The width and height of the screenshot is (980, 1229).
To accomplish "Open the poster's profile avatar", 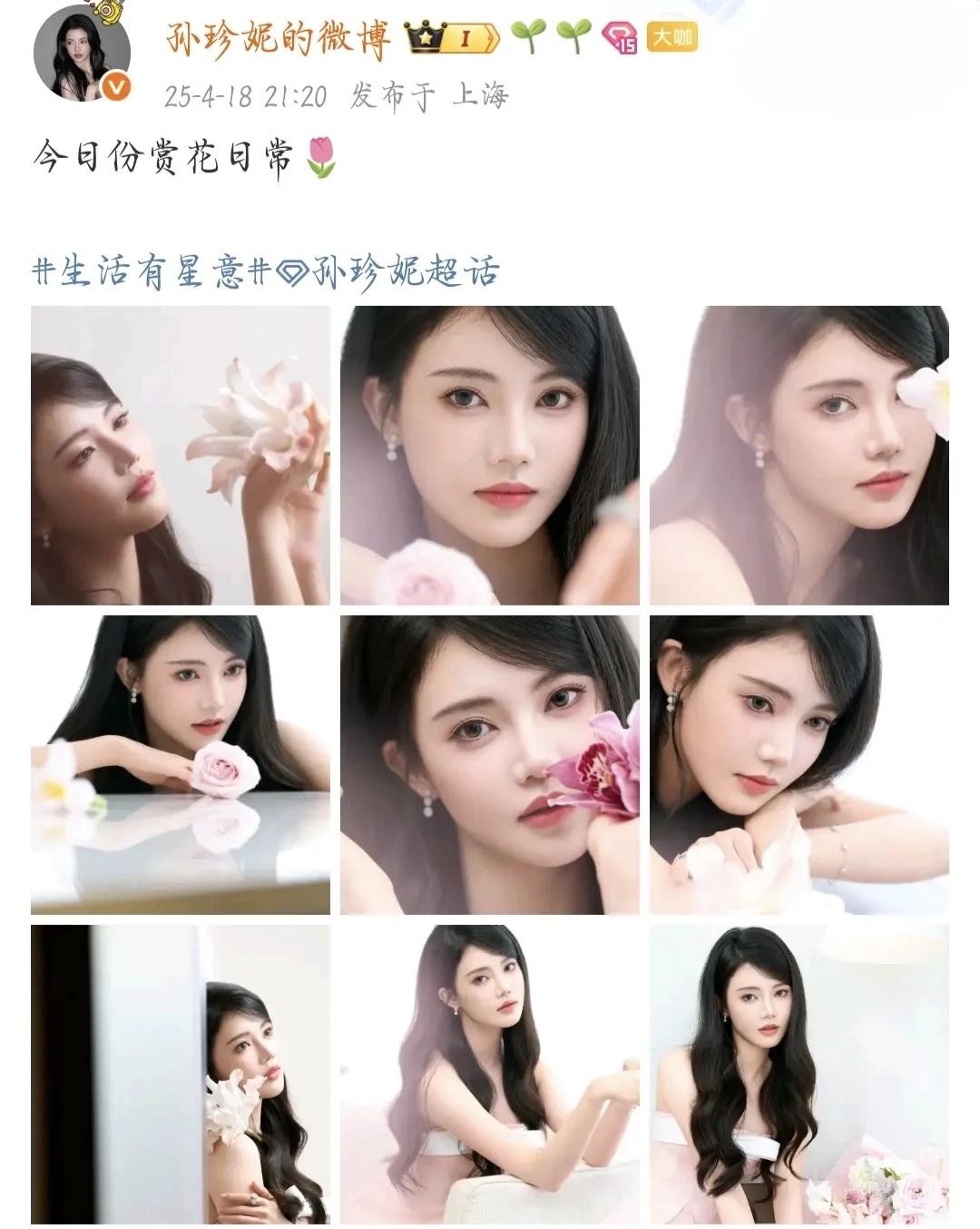I will 82,53.
